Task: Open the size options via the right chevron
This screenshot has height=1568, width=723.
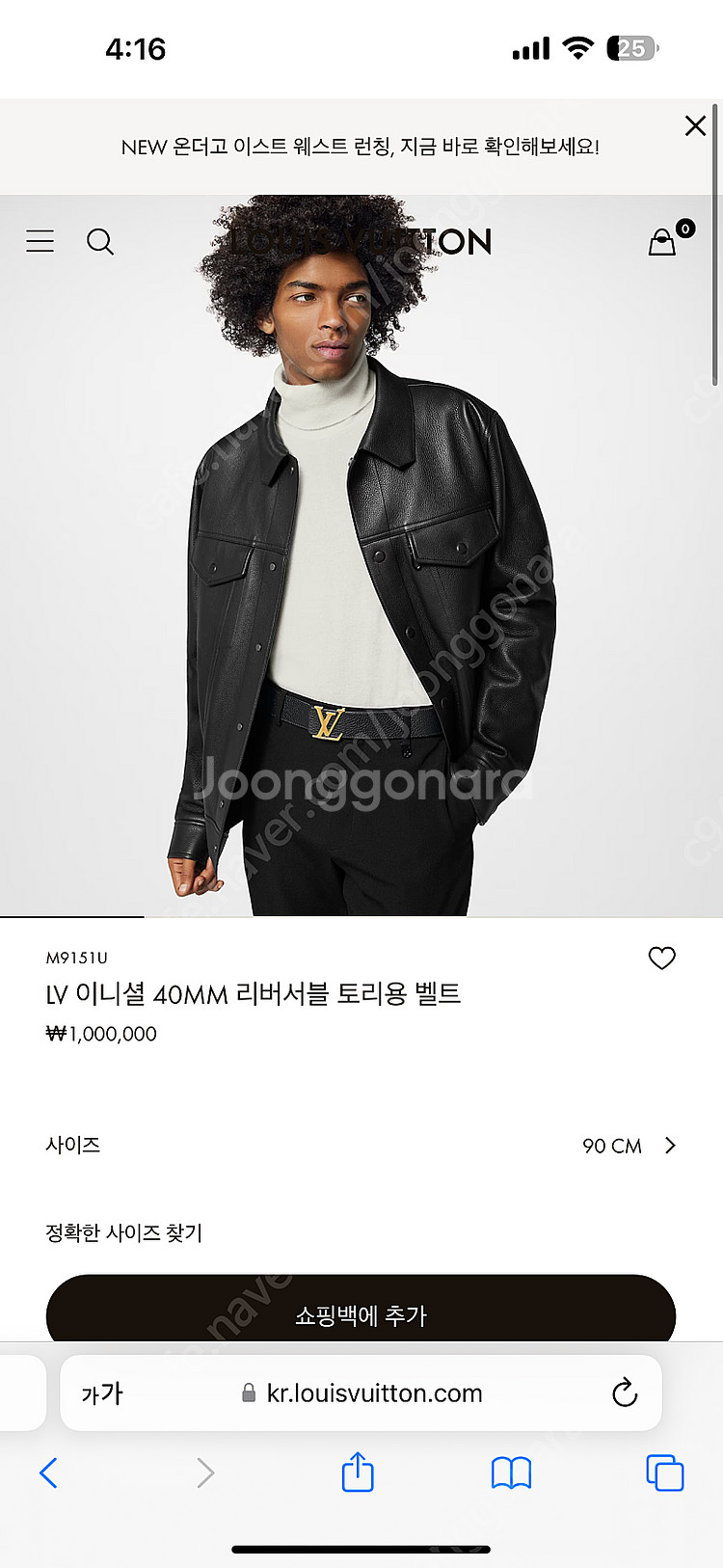Action: tap(669, 1146)
